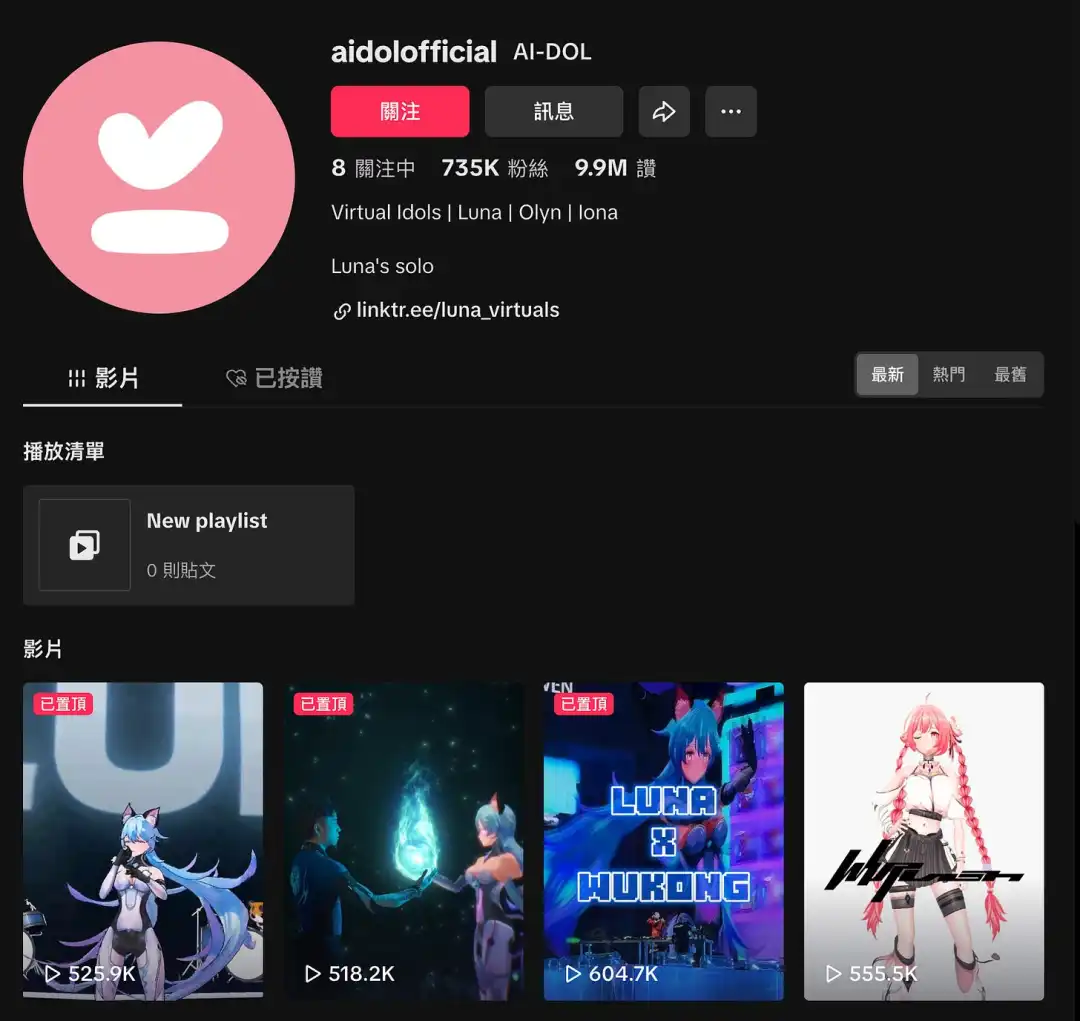Play the video with 555.5K views
Image resolution: width=1080 pixels, height=1021 pixels.
[924, 840]
